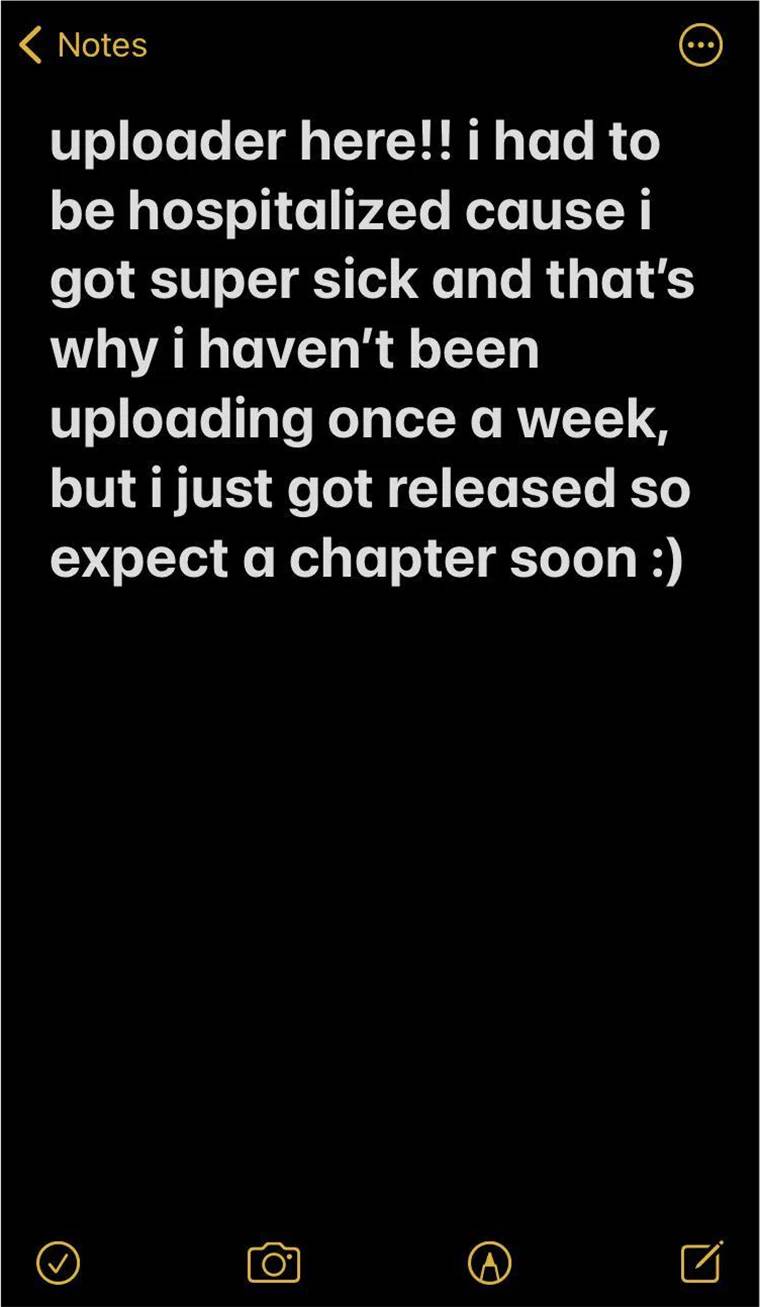The width and height of the screenshot is (760, 1307).
Task: Open the markup pen tool
Action: tap(489, 1262)
